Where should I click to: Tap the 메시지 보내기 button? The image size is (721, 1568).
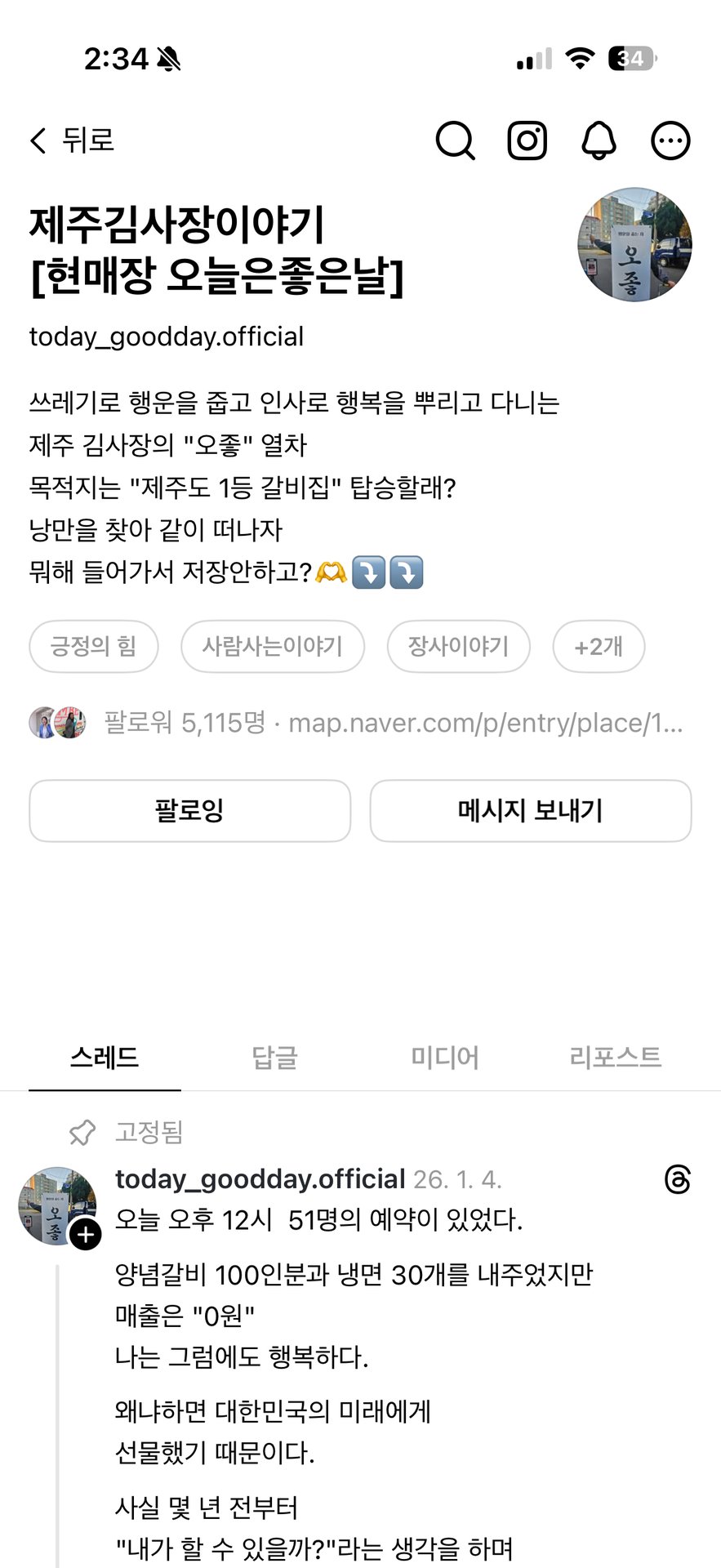pyautogui.click(x=531, y=810)
